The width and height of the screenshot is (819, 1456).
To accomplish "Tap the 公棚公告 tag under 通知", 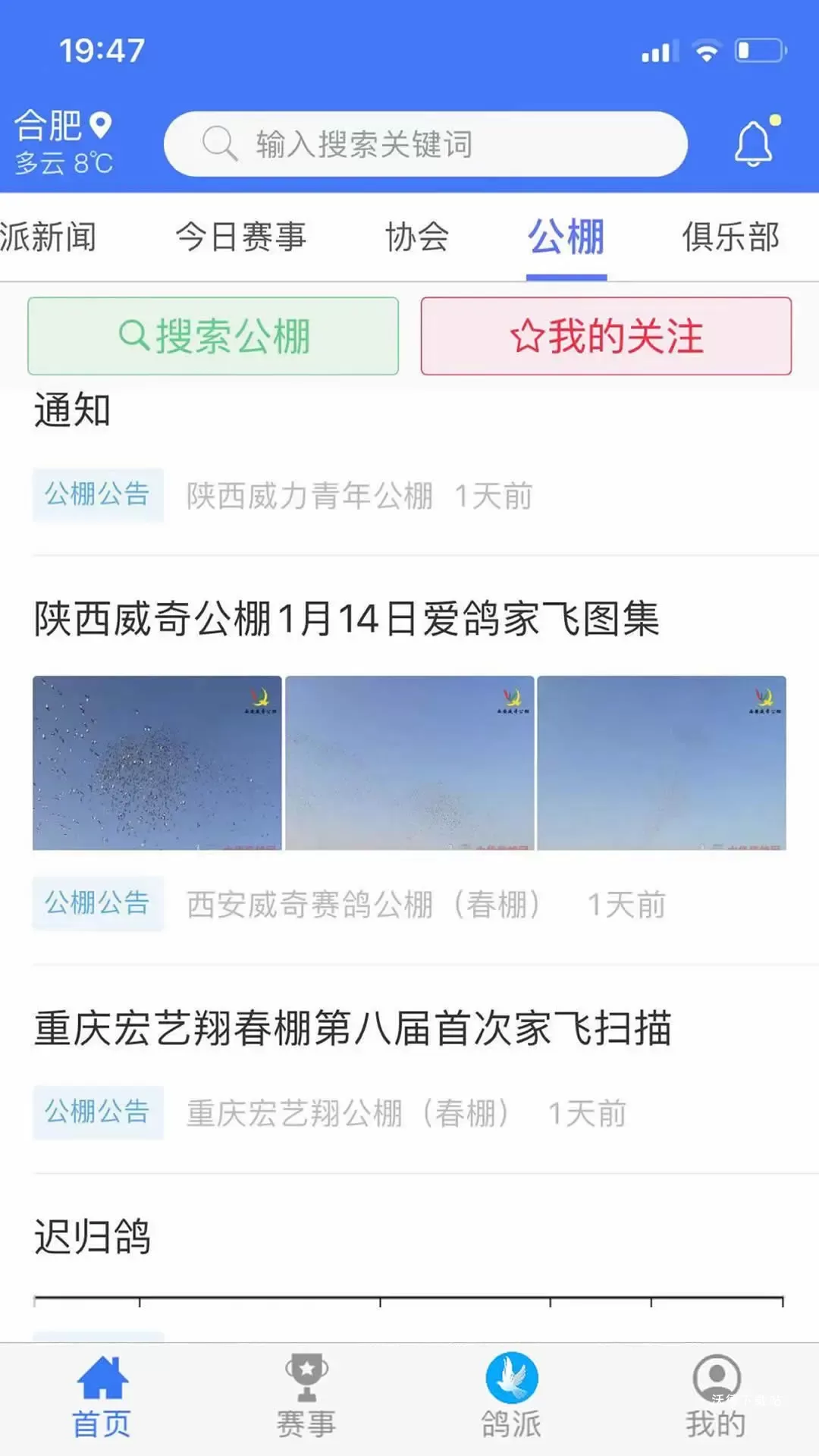I will coord(99,494).
